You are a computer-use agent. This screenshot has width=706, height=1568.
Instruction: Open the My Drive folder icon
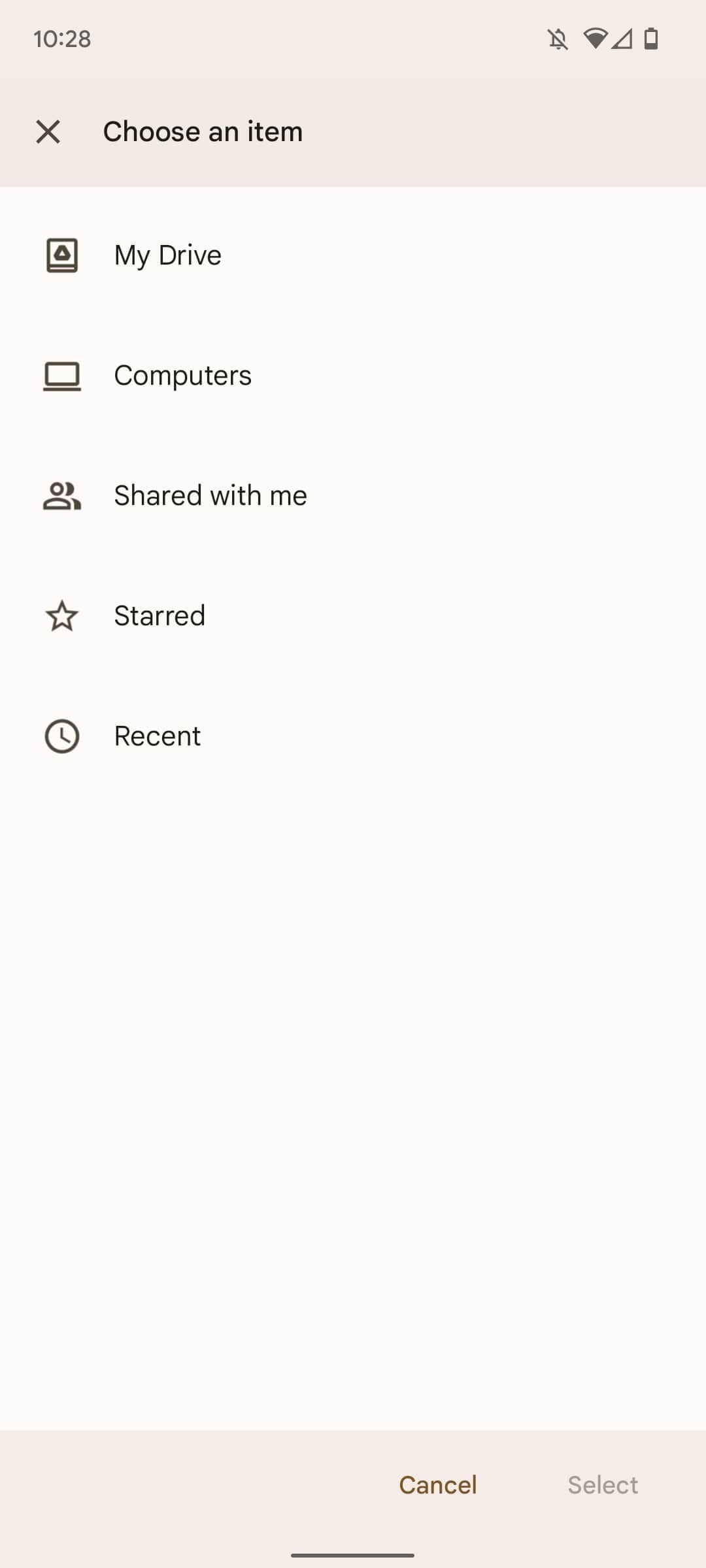[62, 255]
